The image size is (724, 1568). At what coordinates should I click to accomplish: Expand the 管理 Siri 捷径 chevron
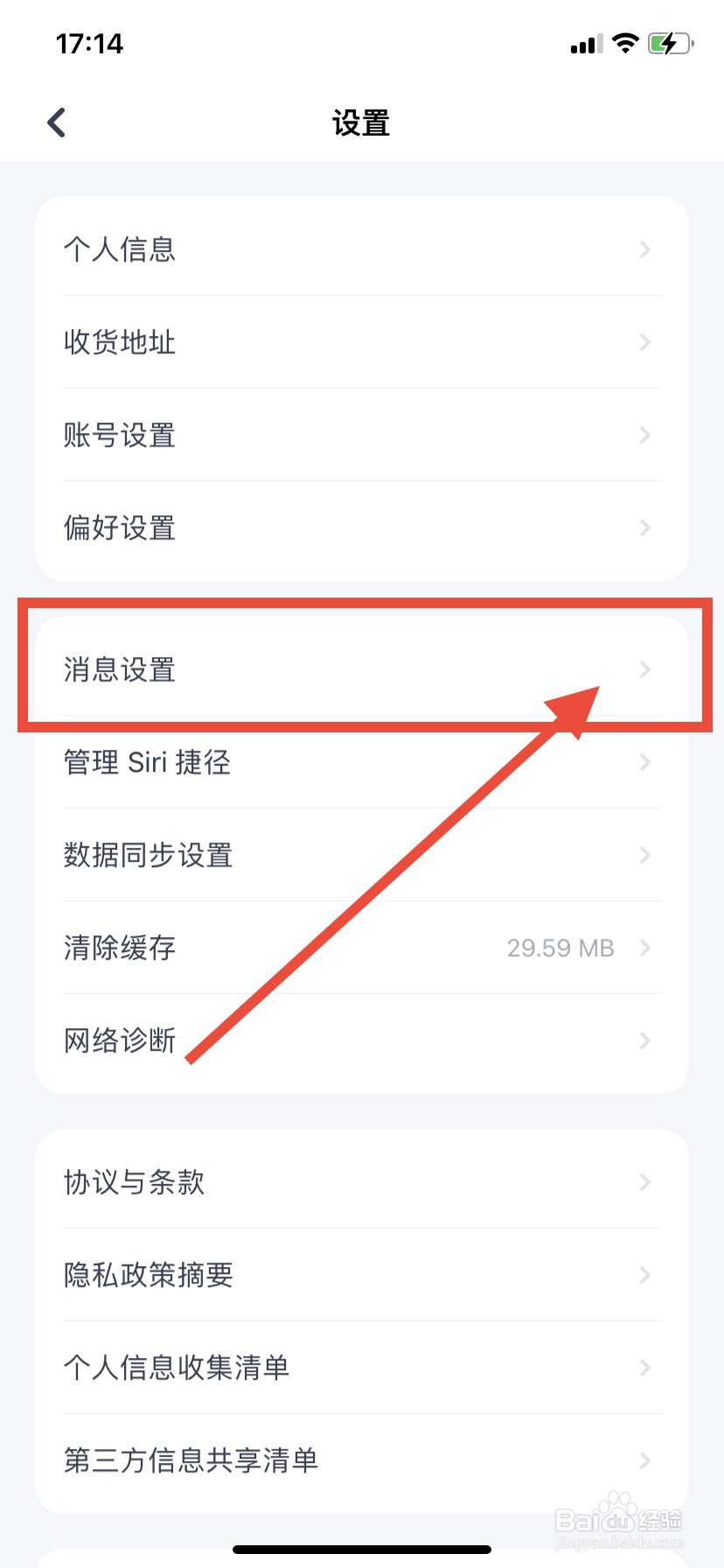tap(644, 762)
